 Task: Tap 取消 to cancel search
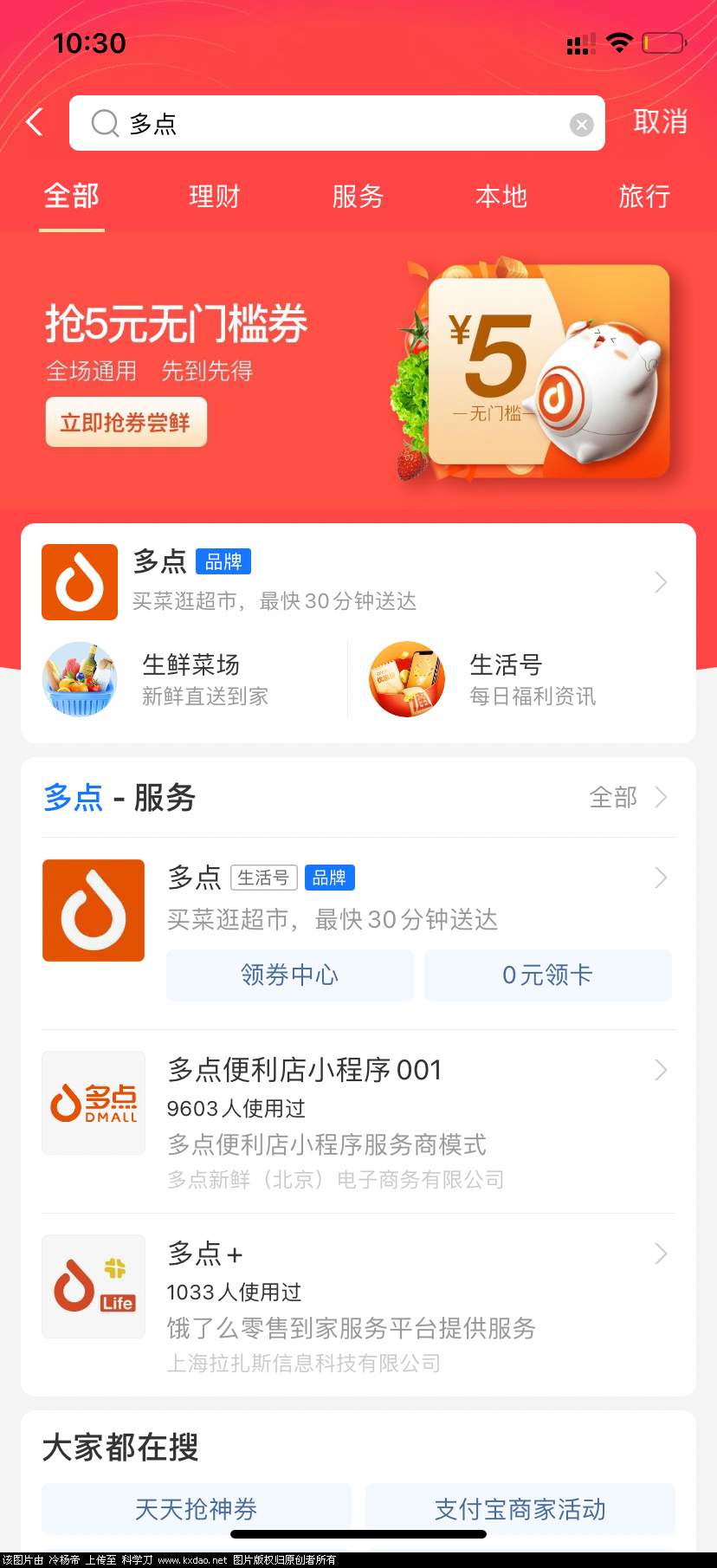(x=660, y=122)
